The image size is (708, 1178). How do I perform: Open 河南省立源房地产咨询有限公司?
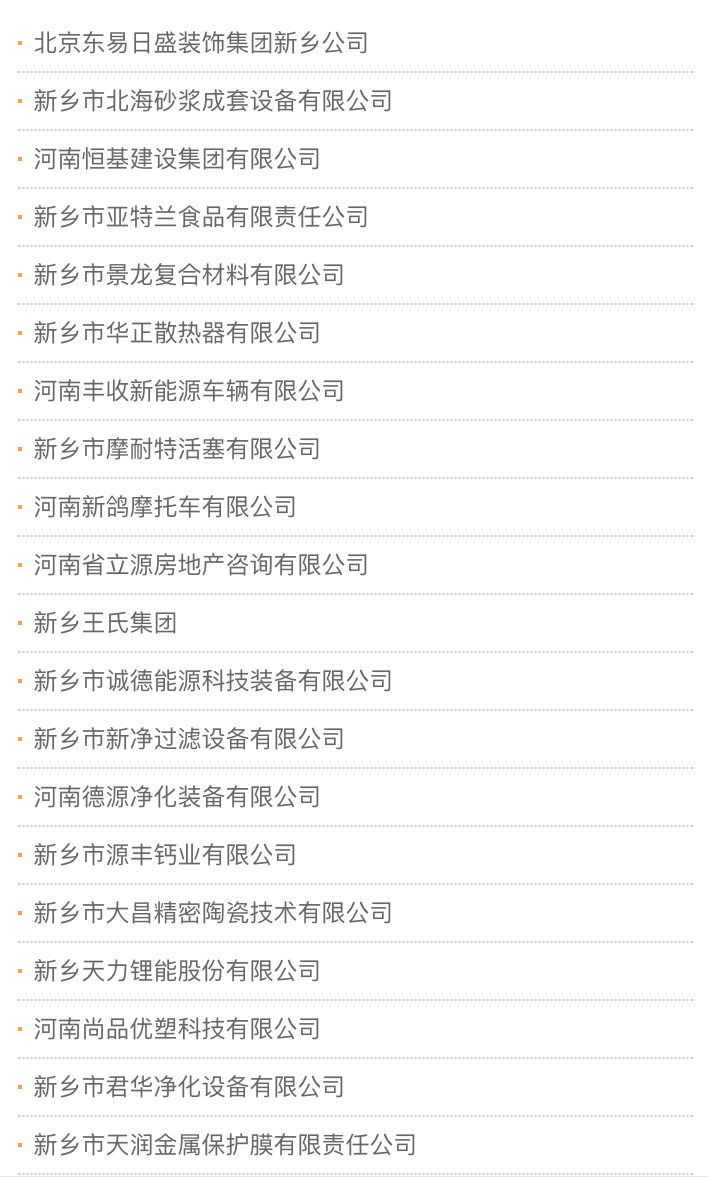click(x=201, y=564)
